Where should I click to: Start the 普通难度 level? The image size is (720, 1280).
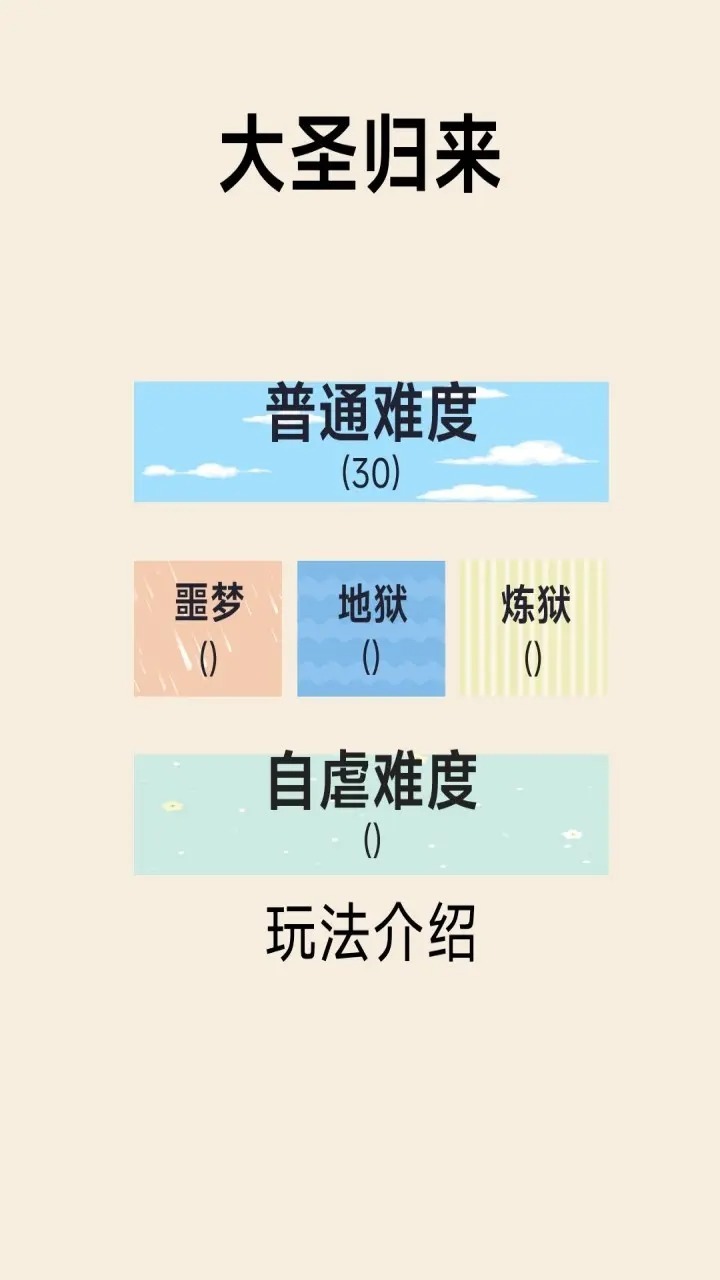371,441
